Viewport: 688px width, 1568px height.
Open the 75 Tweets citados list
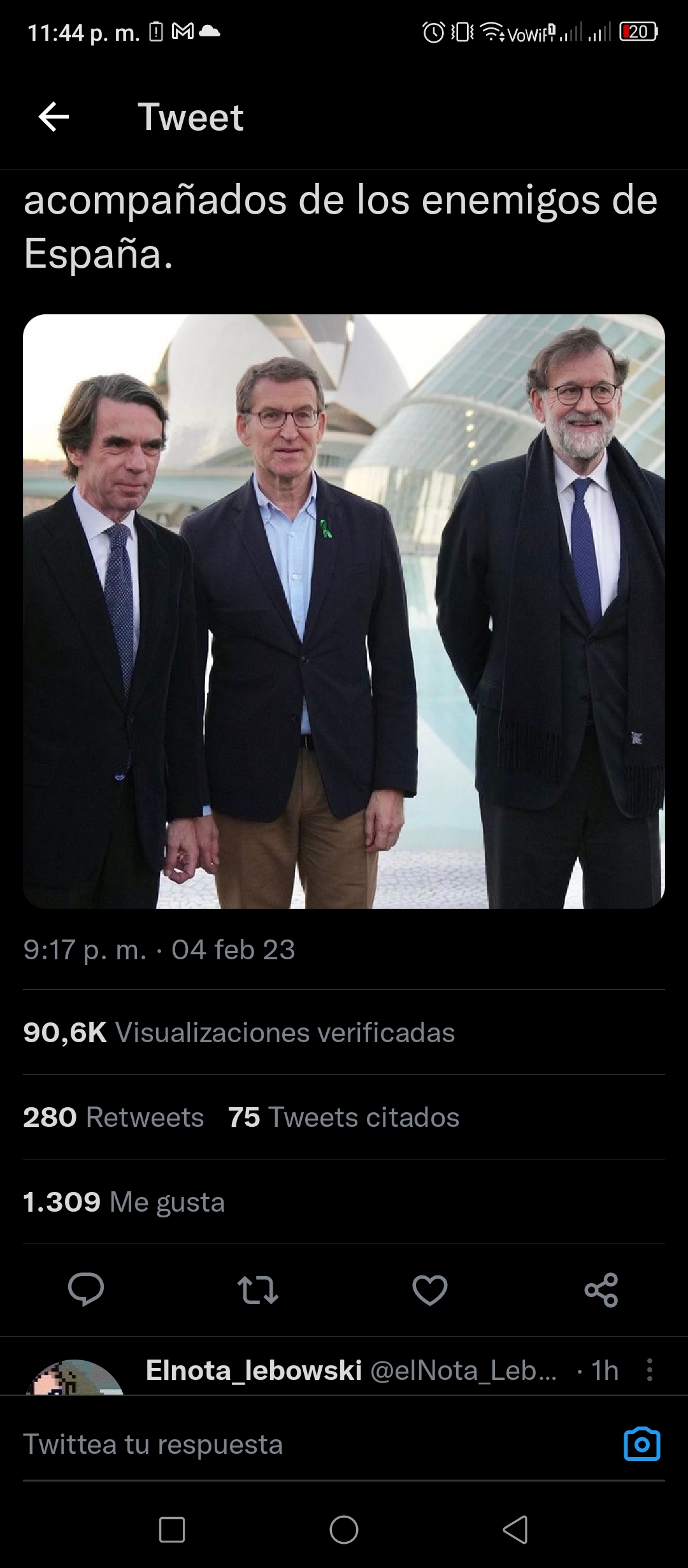click(344, 1117)
